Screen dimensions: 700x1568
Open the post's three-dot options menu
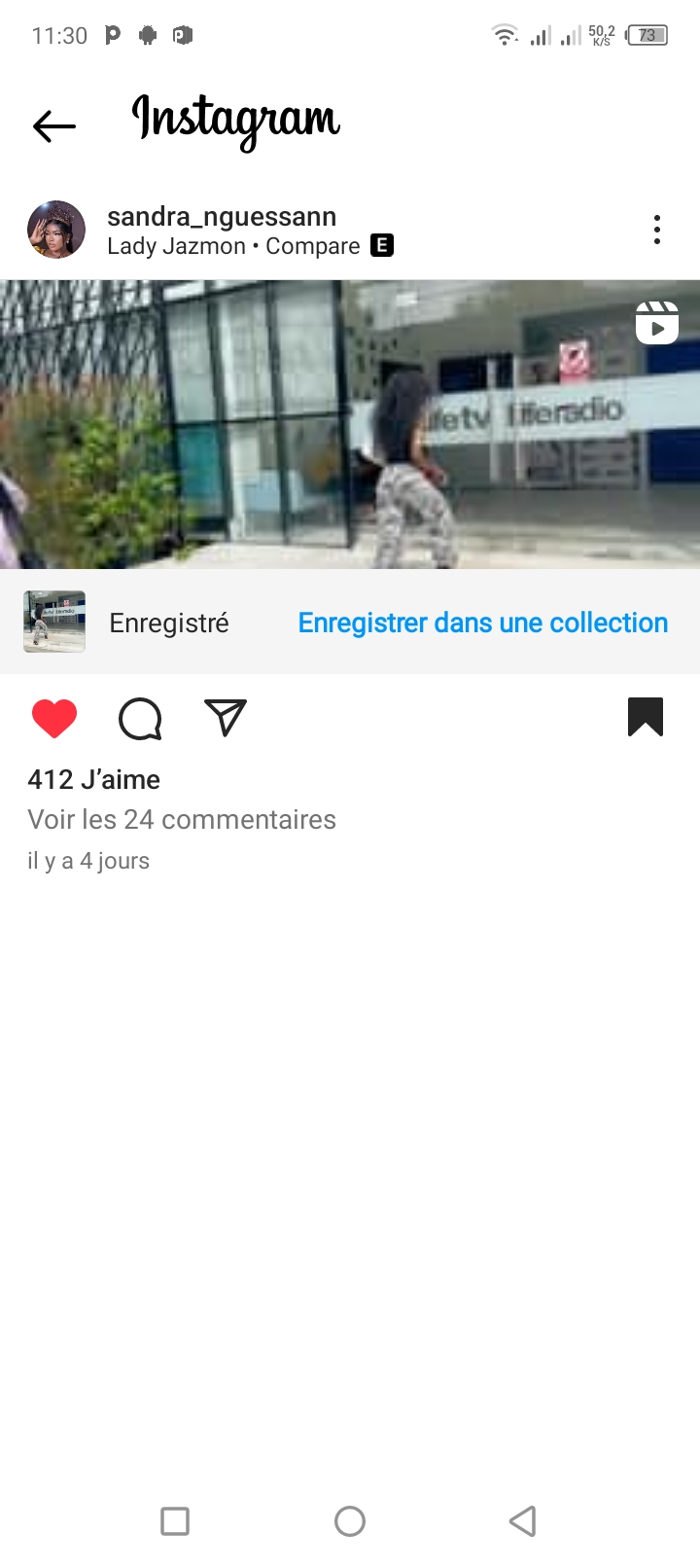point(657,230)
